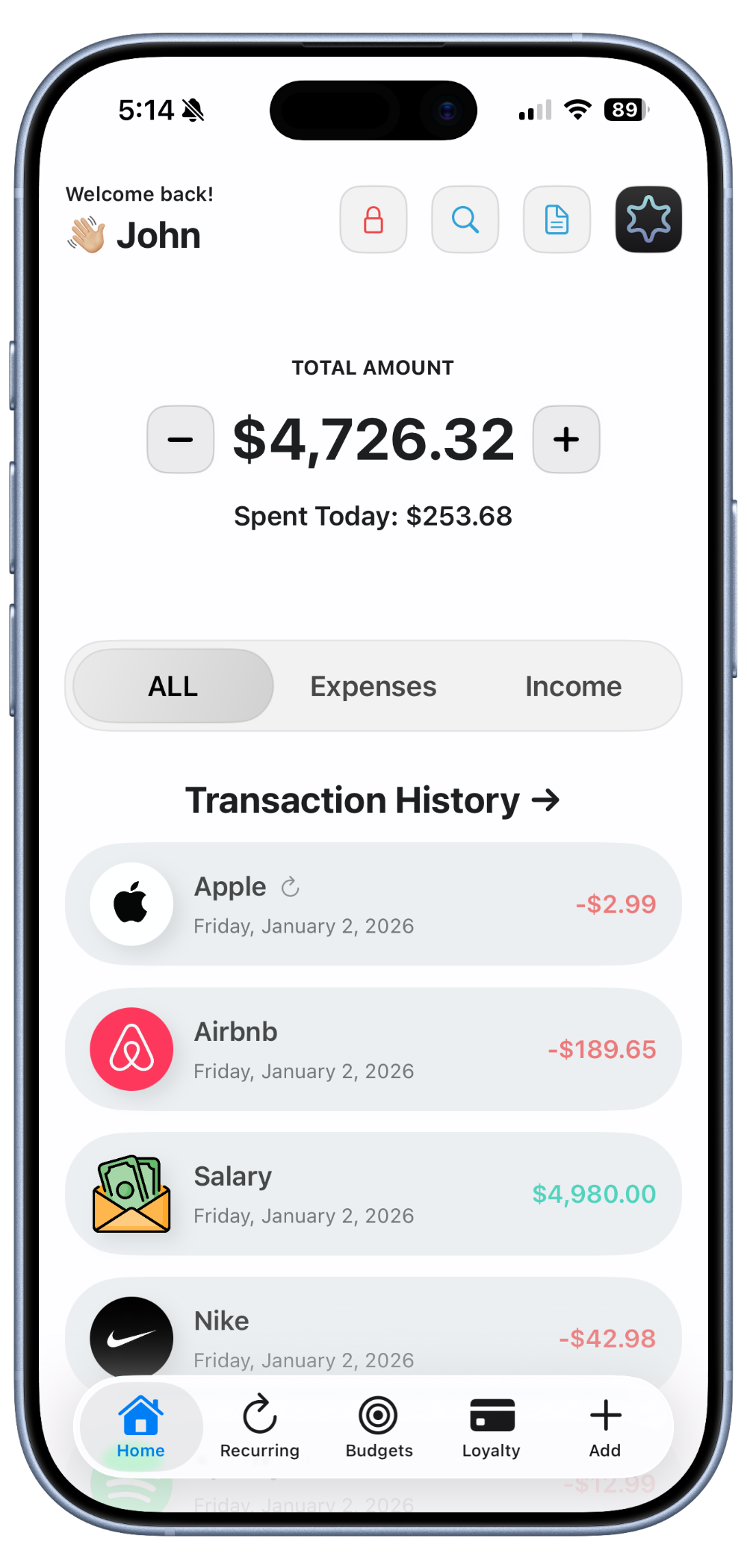Open the document report icon
This screenshot has height=1568, width=747.
(x=557, y=220)
